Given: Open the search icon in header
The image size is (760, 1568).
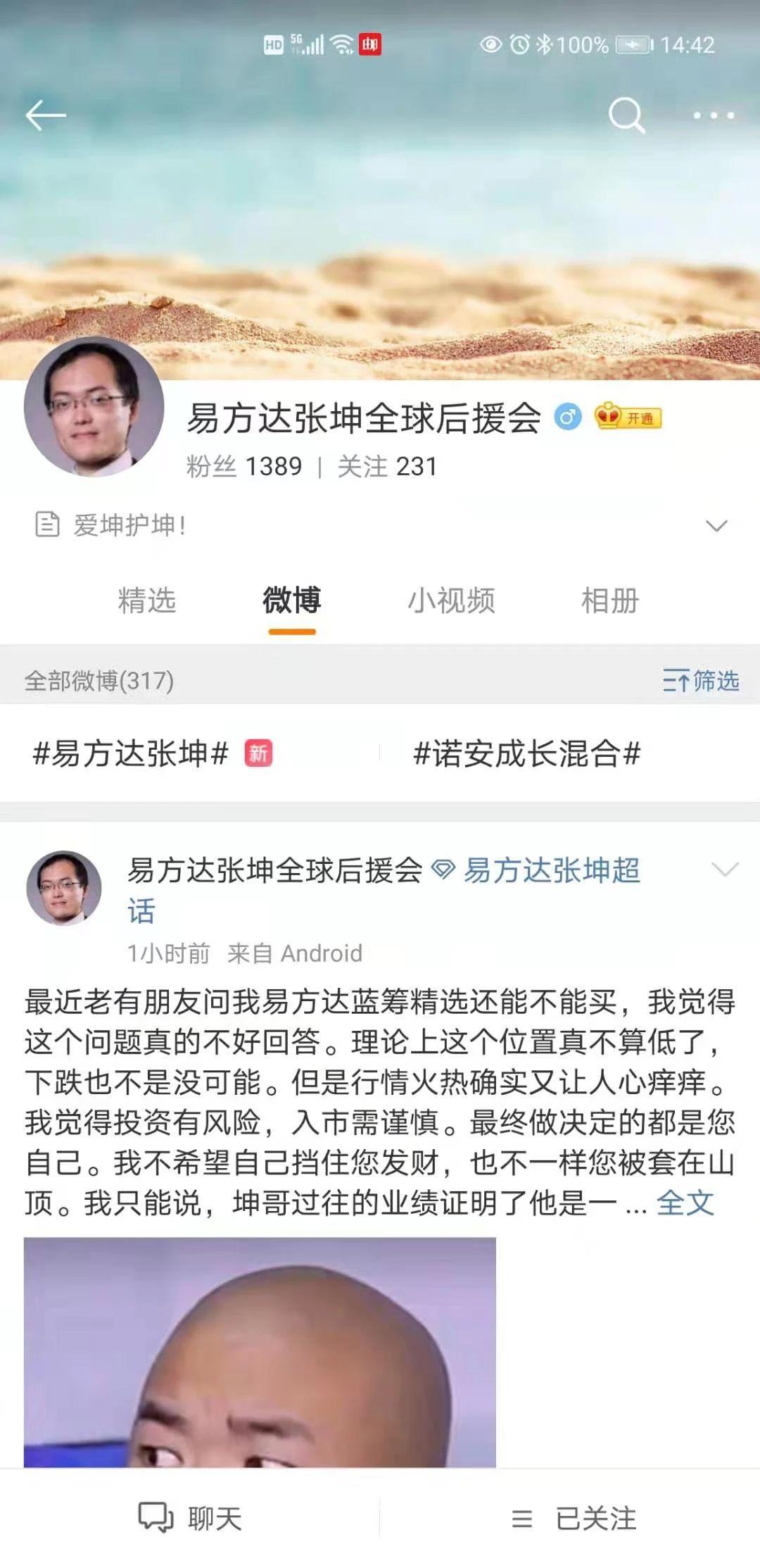Looking at the screenshot, I should pos(626,115).
